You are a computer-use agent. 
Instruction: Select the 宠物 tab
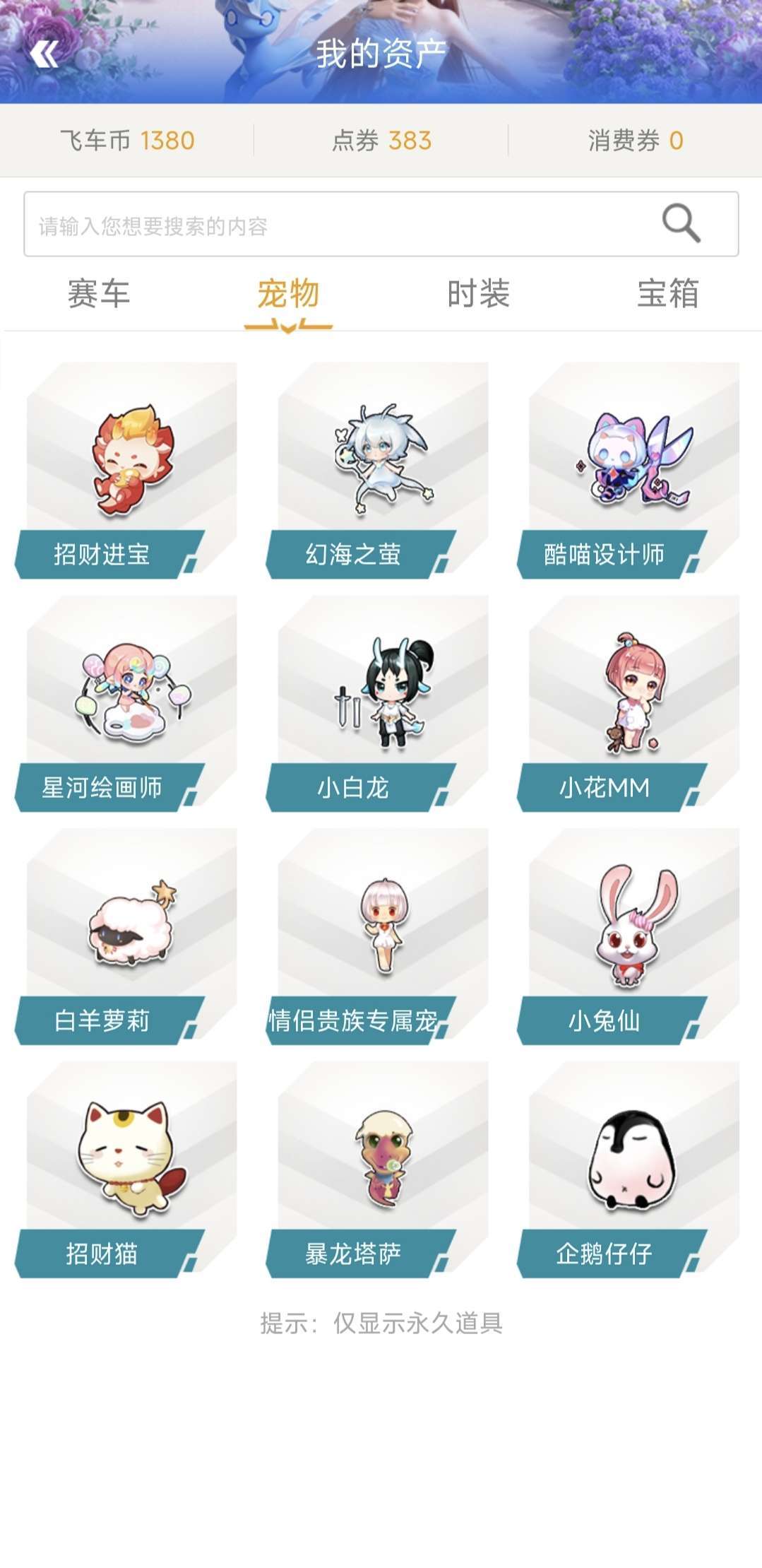coord(288,294)
